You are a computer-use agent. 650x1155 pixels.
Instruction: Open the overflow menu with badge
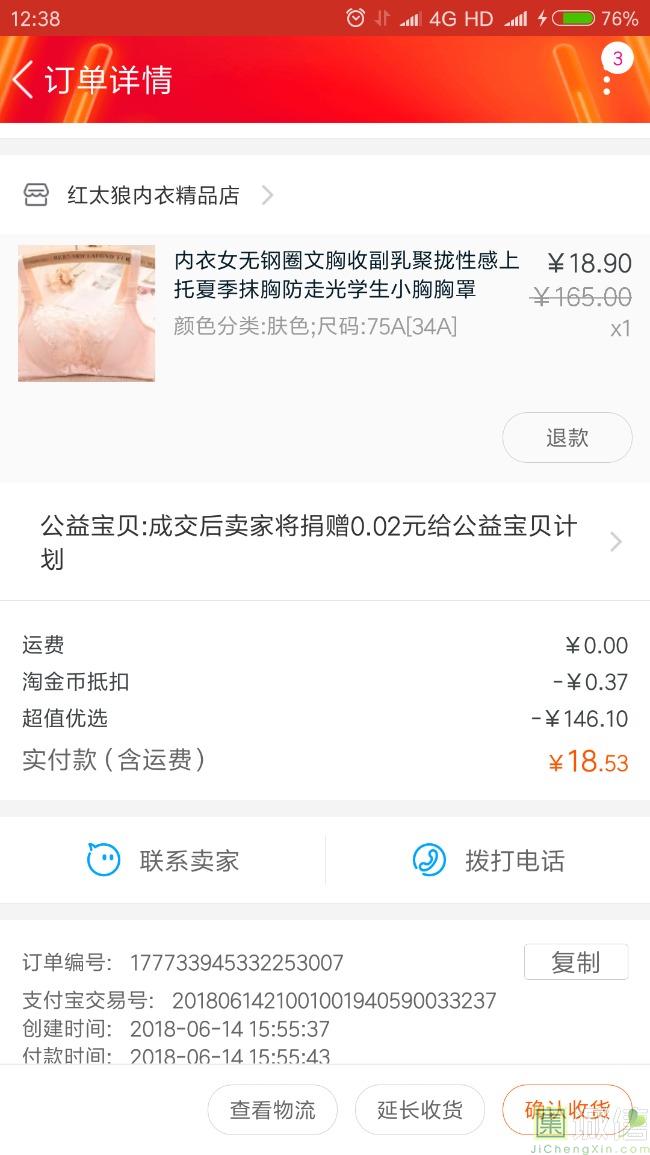[x=607, y=80]
